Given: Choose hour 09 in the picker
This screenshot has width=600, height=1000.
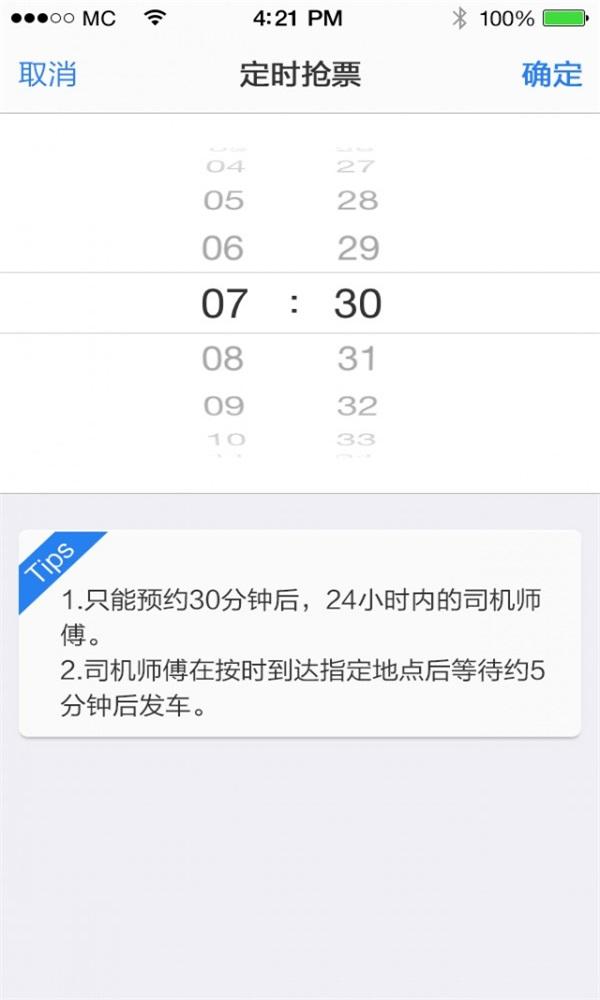Looking at the screenshot, I should click(223, 405).
